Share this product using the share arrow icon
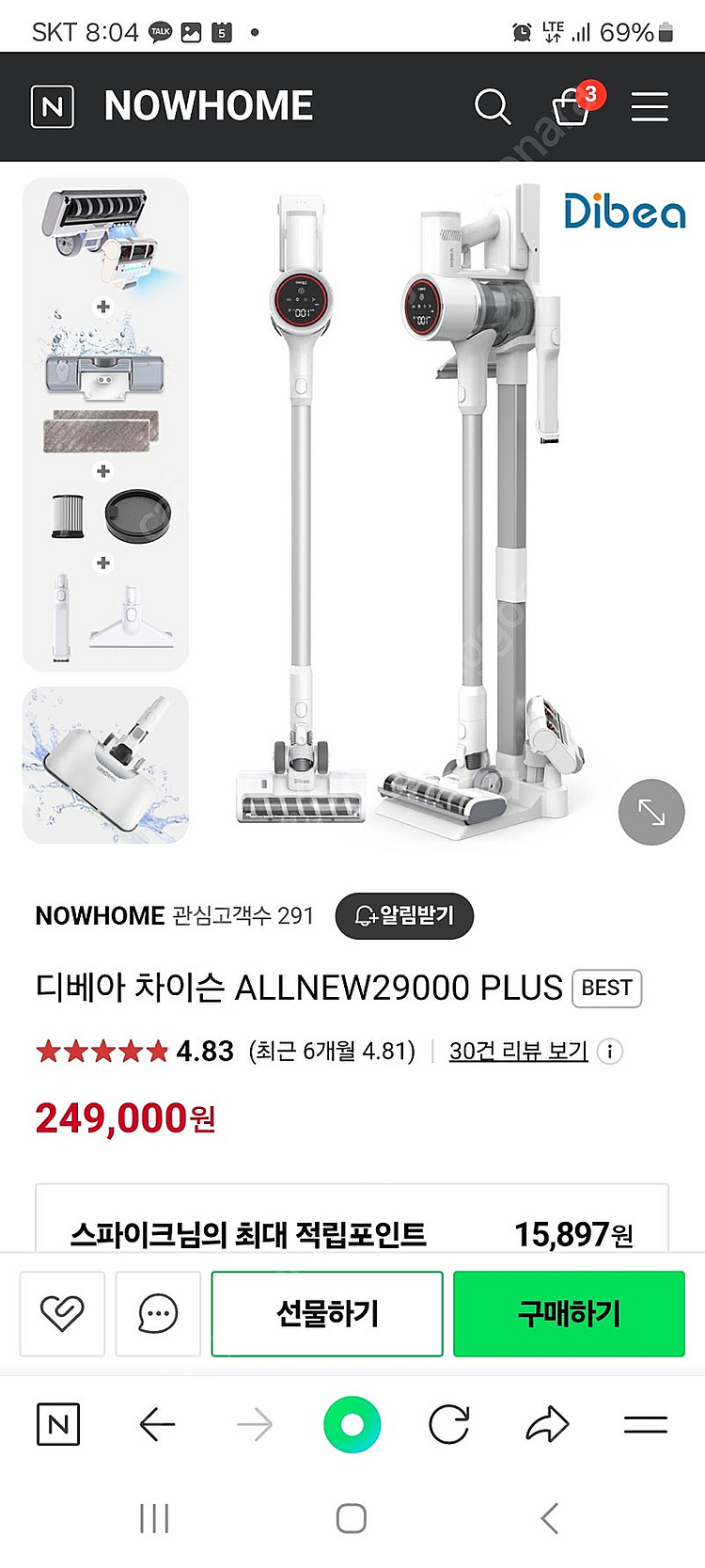Screen dimensions: 705x1568 [x=547, y=1425]
